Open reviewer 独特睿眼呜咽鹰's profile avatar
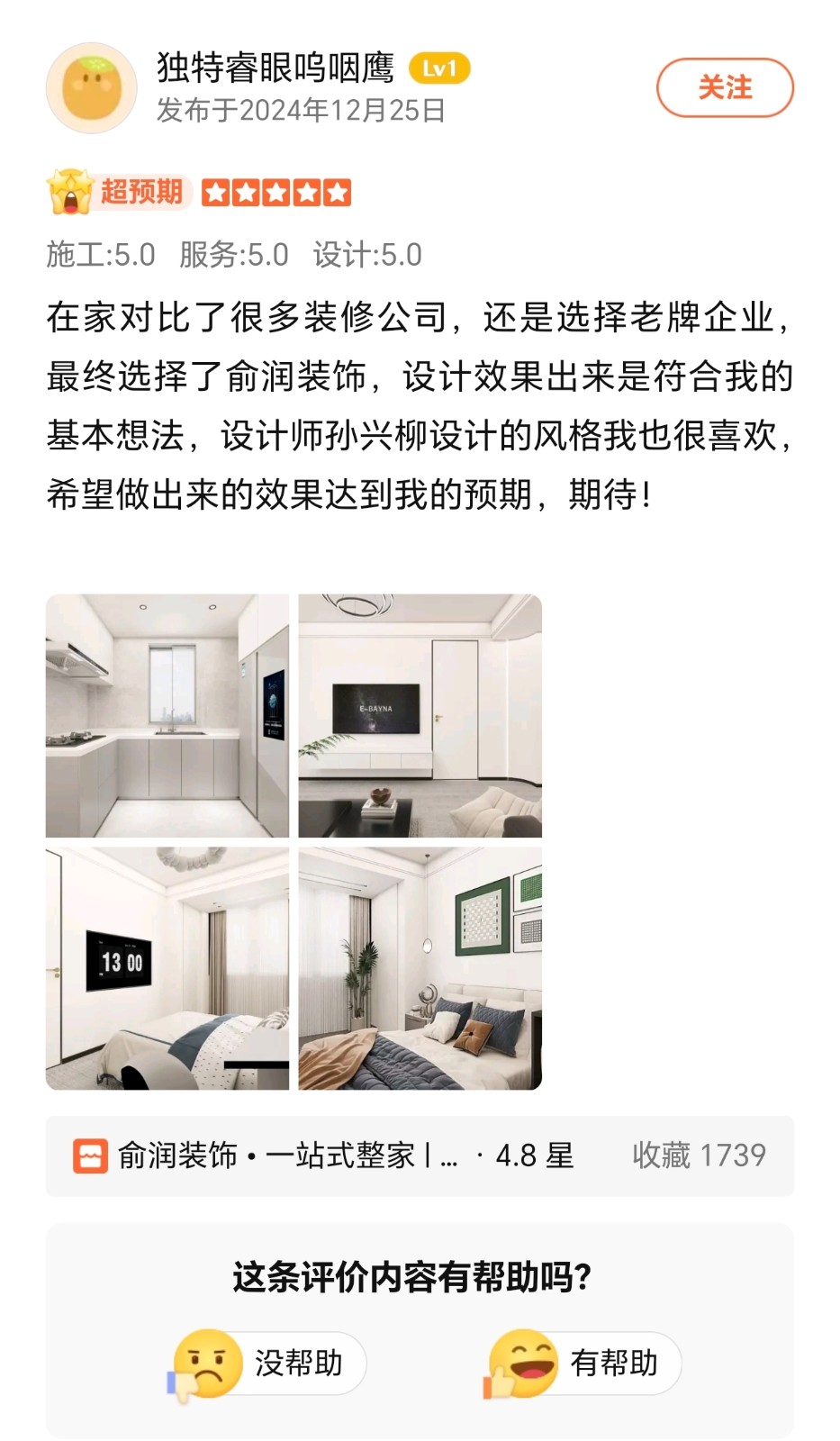This screenshot has height=1441, width=840. [91, 88]
